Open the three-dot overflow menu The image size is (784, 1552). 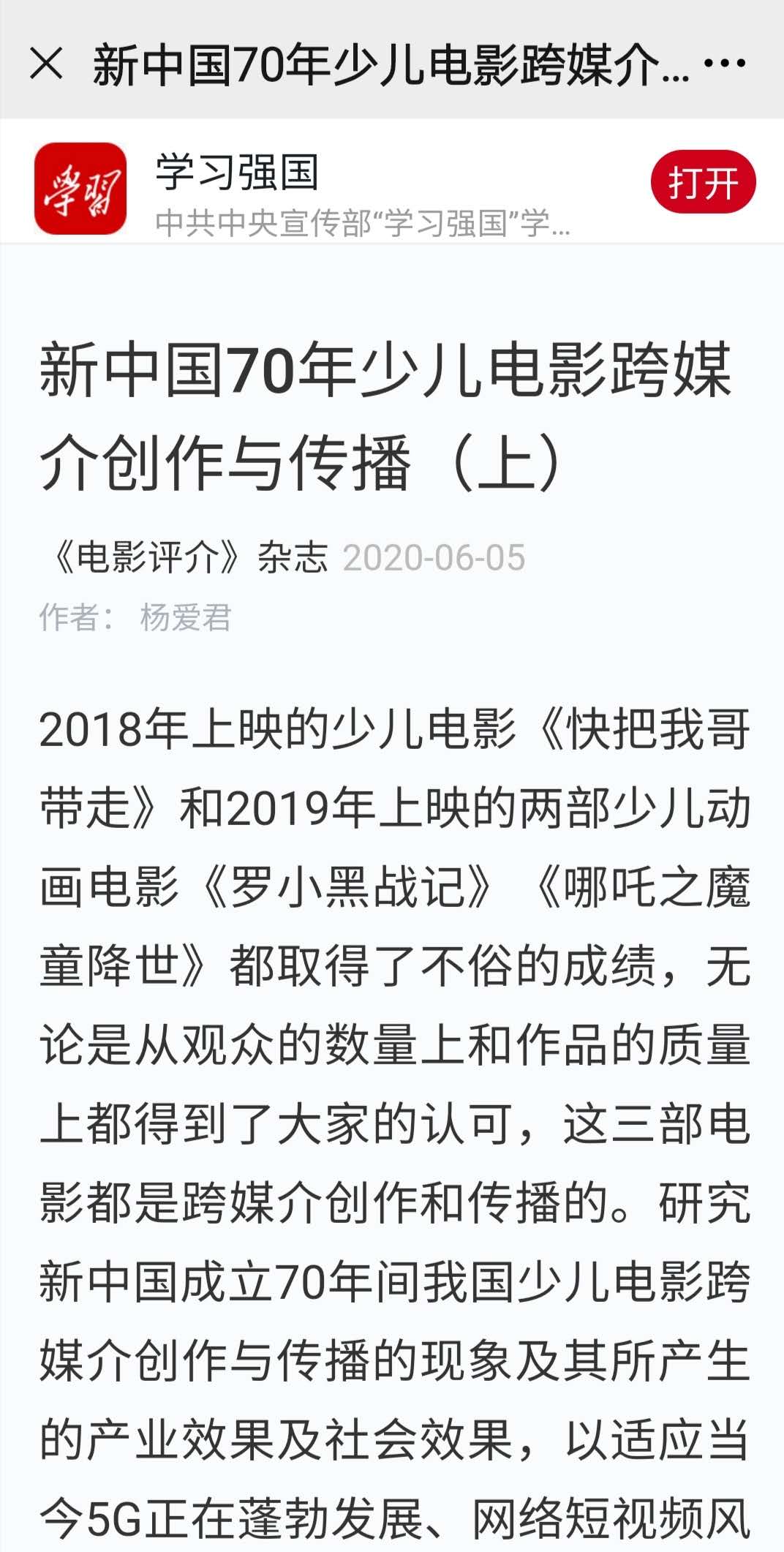point(724,64)
